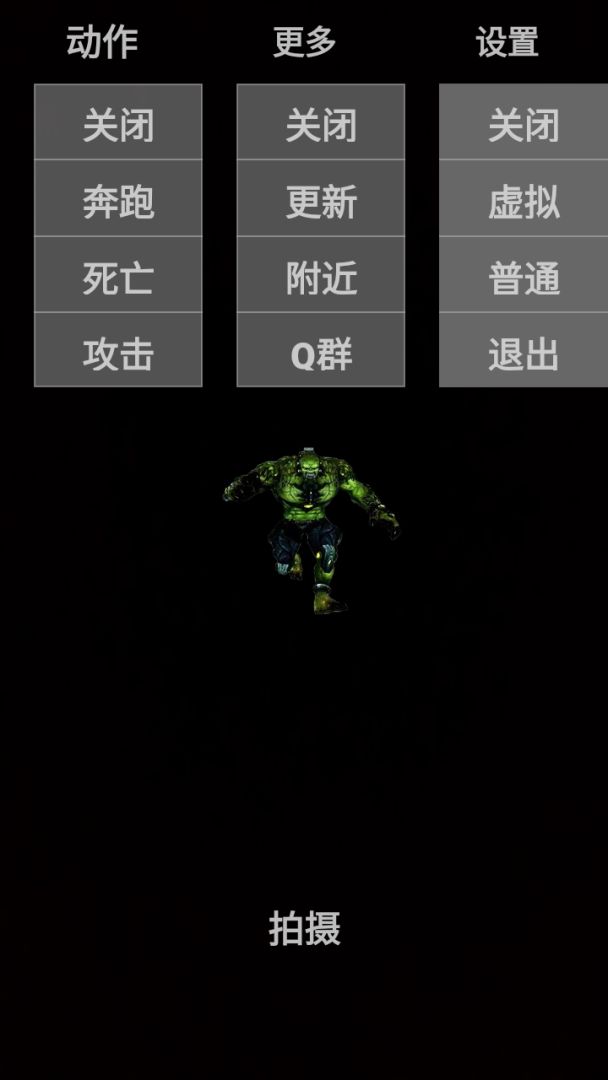Open the 动作 menu header
The width and height of the screenshot is (608, 1080).
102,42
